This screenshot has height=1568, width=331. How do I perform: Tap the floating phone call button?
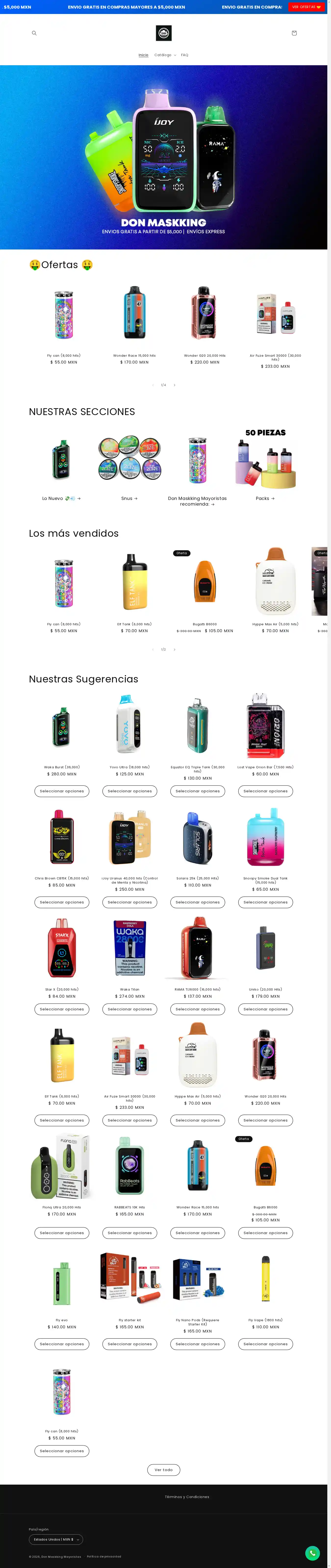point(312,1553)
